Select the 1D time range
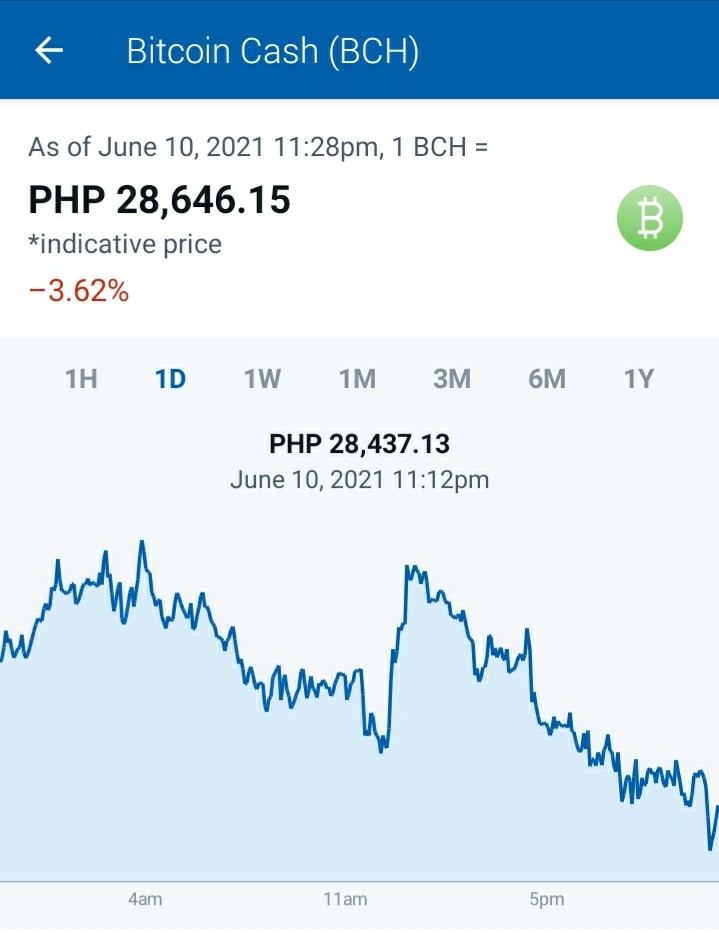719x939 pixels. pyautogui.click(x=171, y=379)
